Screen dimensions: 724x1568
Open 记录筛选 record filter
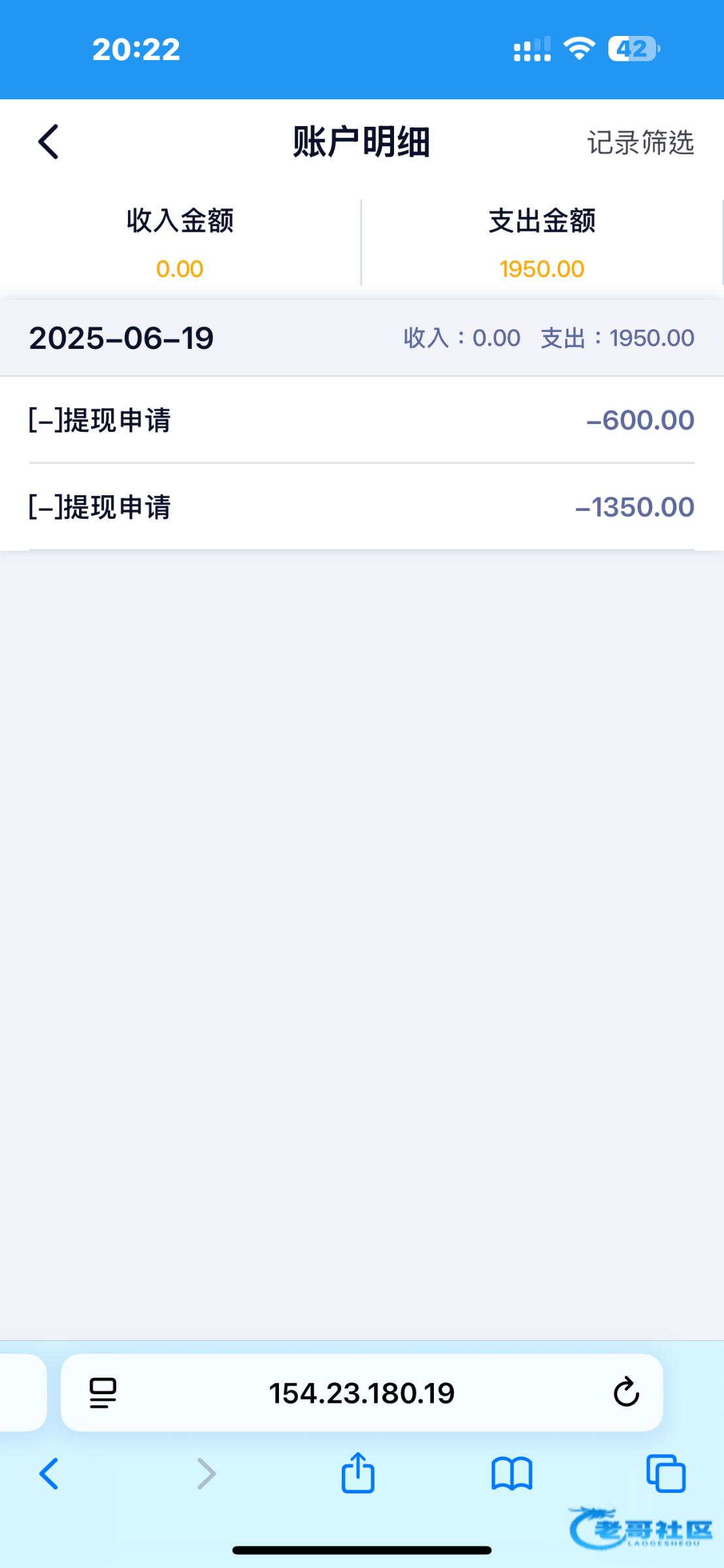pyautogui.click(x=640, y=142)
